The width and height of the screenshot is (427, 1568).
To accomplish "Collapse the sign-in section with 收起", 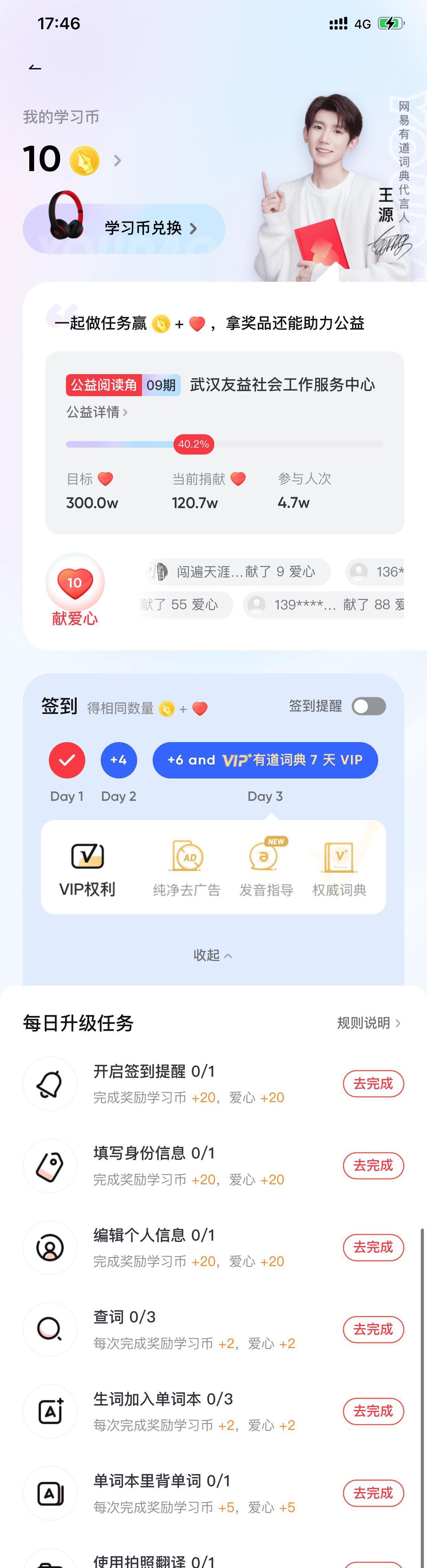I will point(212,955).
